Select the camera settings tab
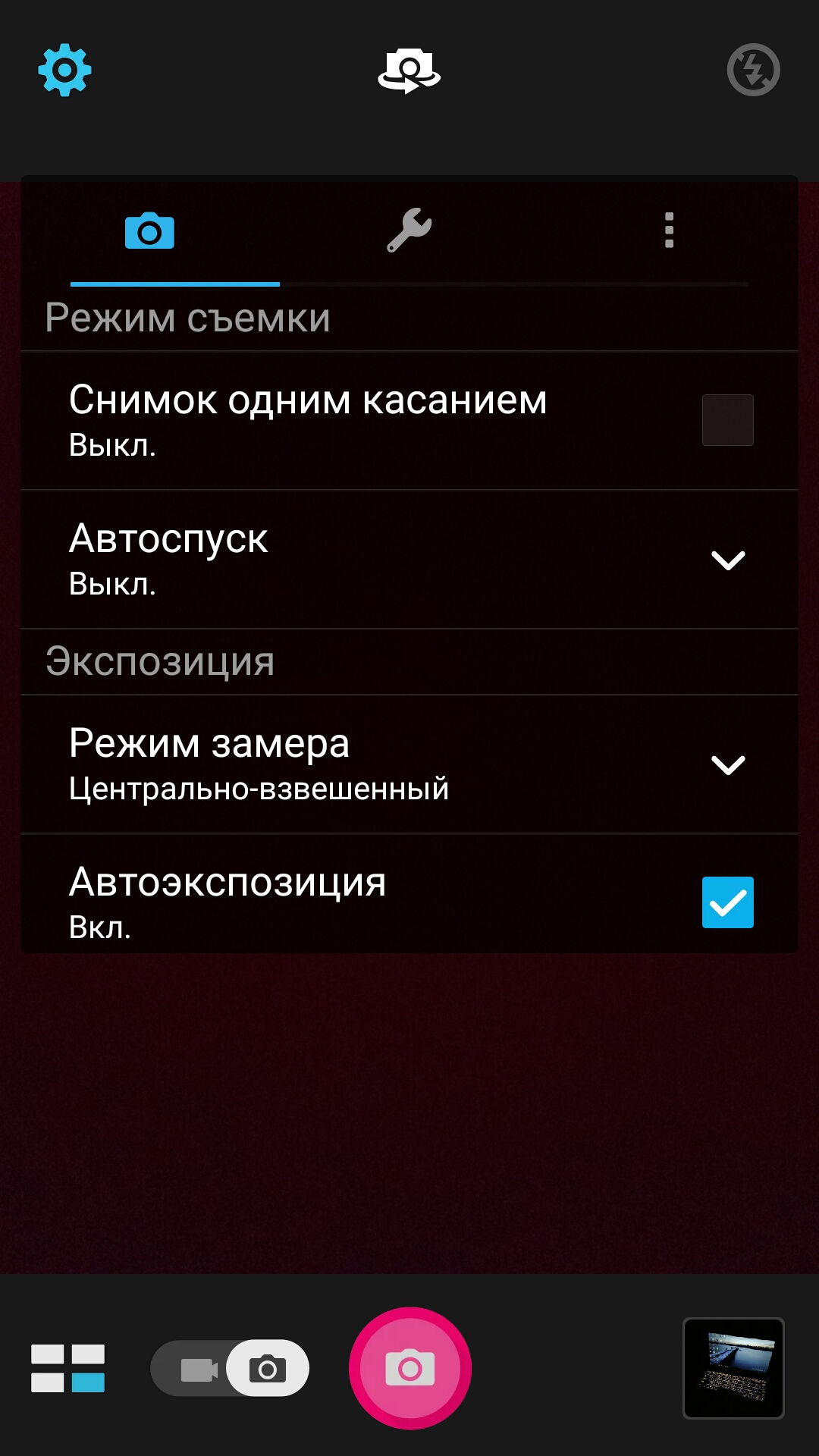Viewport: 819px width, 1456px height. pyautogui.click(x=149, y=231)
